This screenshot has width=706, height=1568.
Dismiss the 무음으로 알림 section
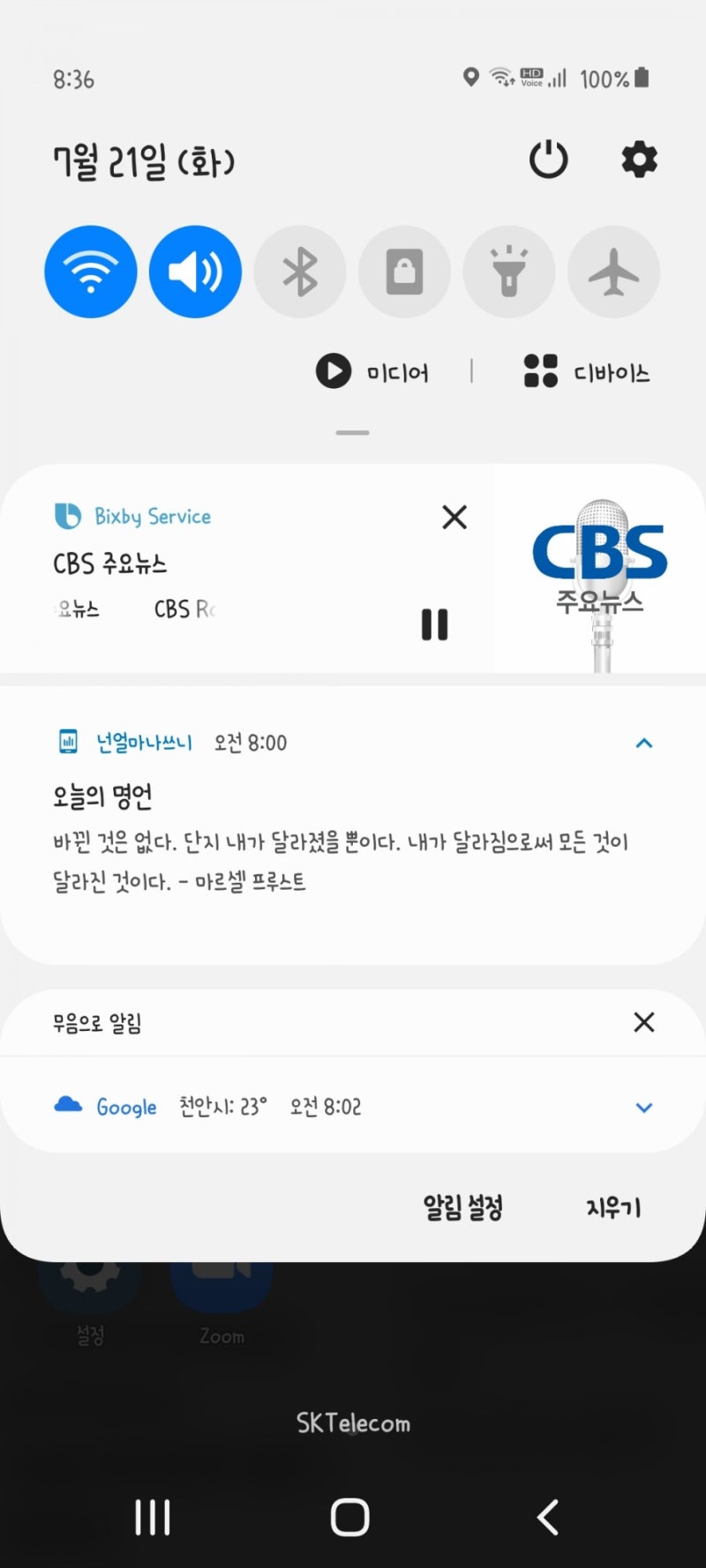[x=644, y=1022]
